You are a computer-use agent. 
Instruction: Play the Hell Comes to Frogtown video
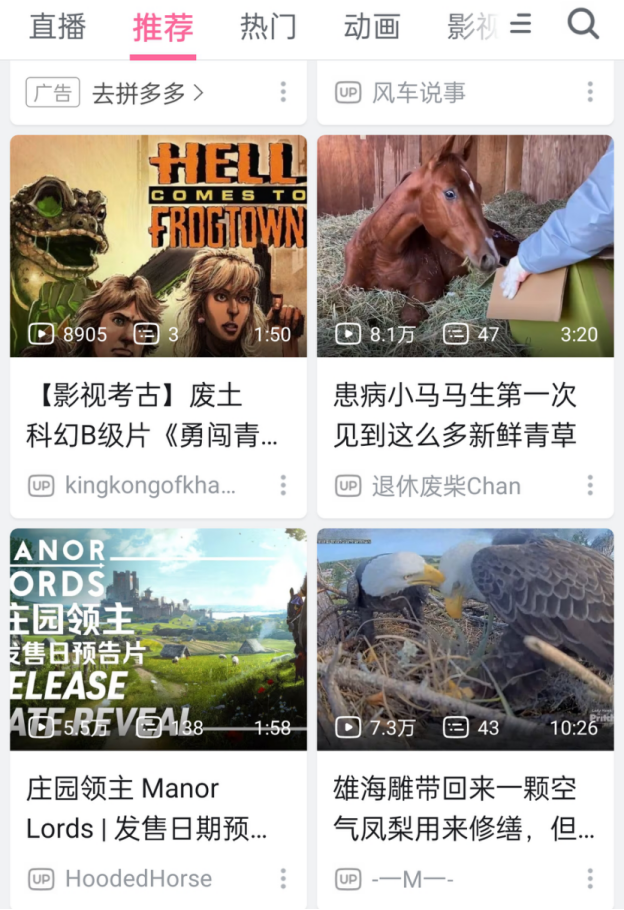(x=158, y=246)
